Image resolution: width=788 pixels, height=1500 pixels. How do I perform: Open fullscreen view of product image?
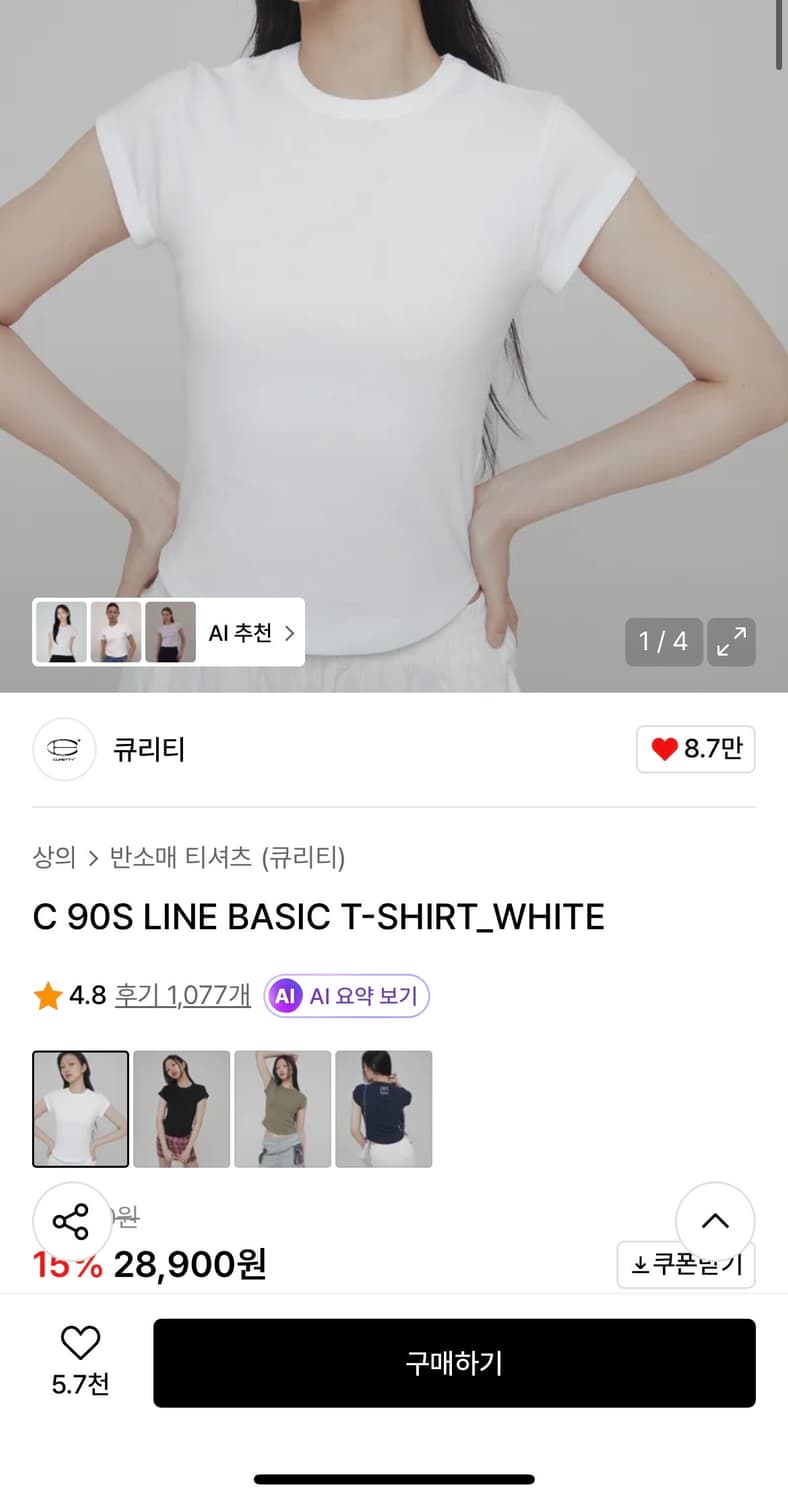tap(731, 642)
